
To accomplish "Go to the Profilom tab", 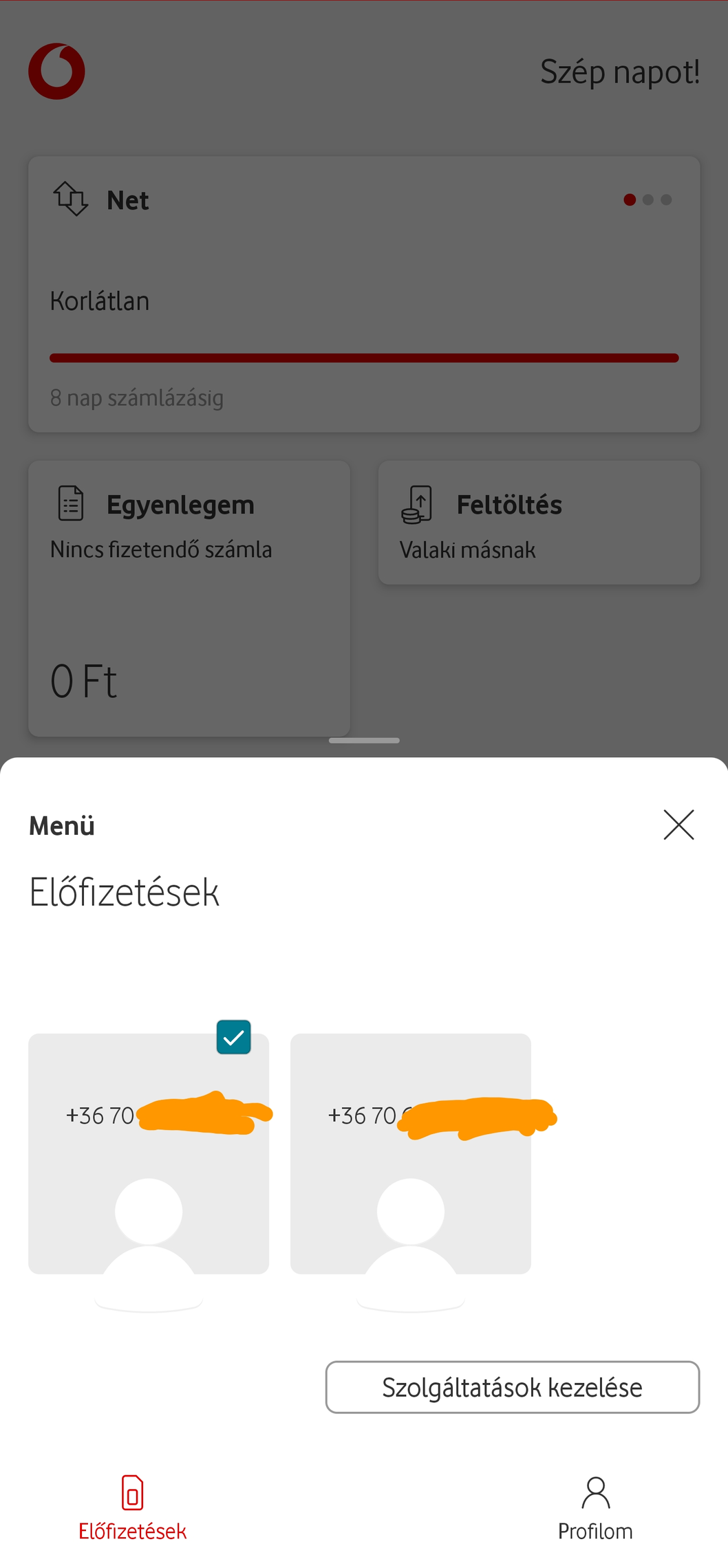I will [x=595, y=1507].
